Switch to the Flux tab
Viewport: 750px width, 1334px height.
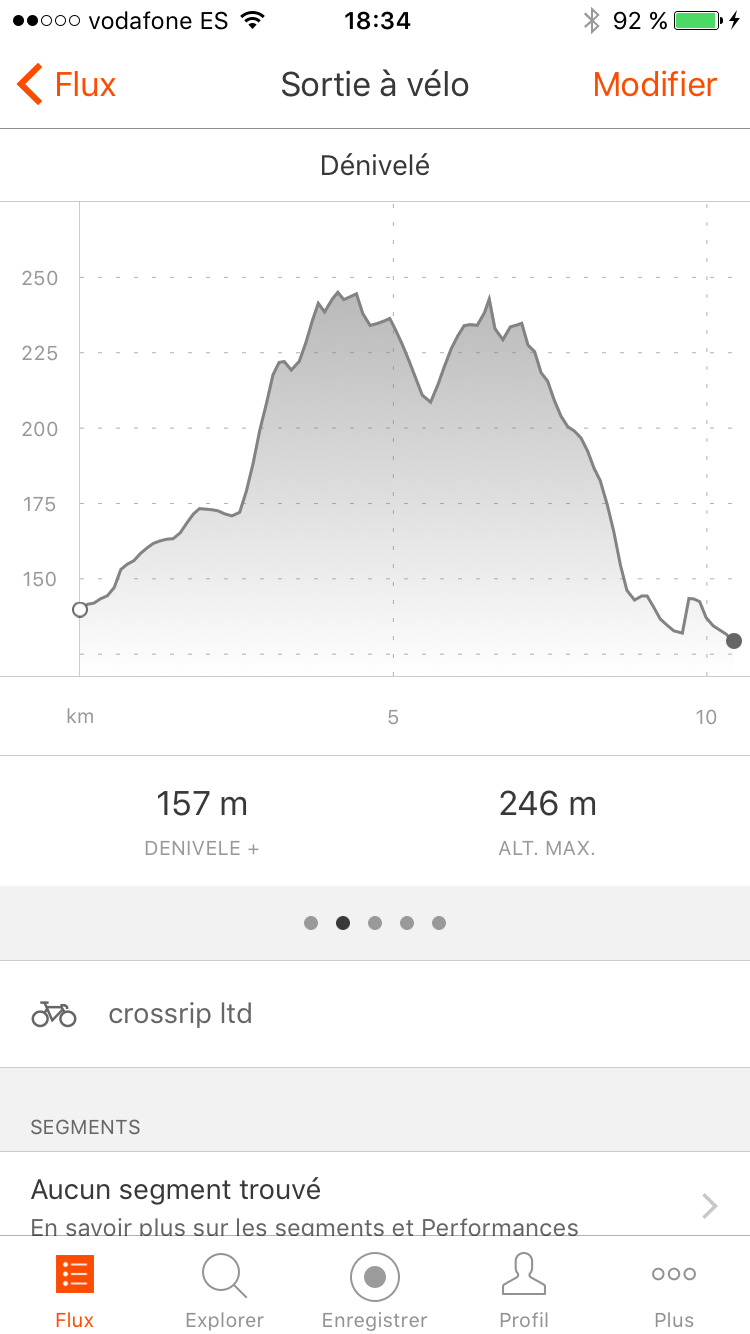[75, 1290]
